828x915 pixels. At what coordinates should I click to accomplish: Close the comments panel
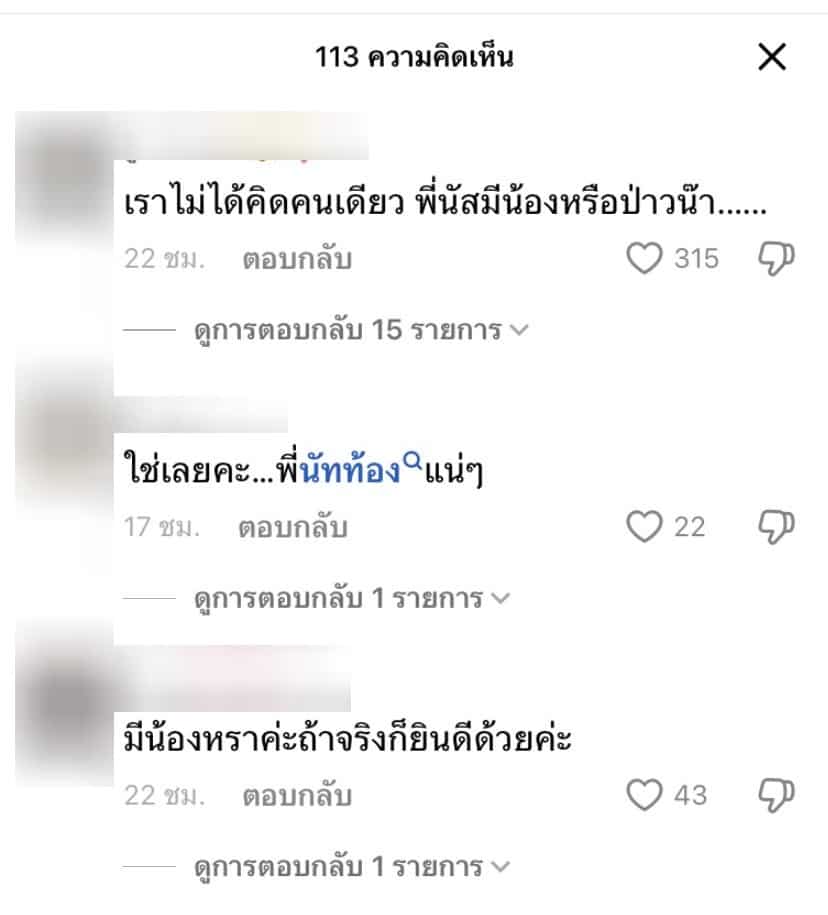point(772,58)
